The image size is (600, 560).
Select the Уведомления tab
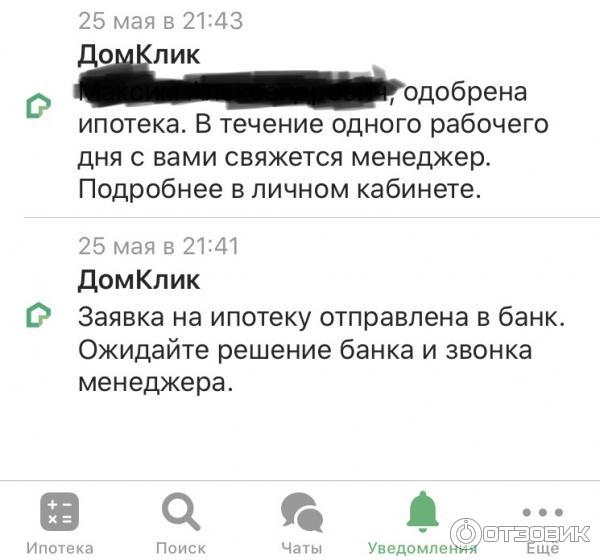pos(422,523)
